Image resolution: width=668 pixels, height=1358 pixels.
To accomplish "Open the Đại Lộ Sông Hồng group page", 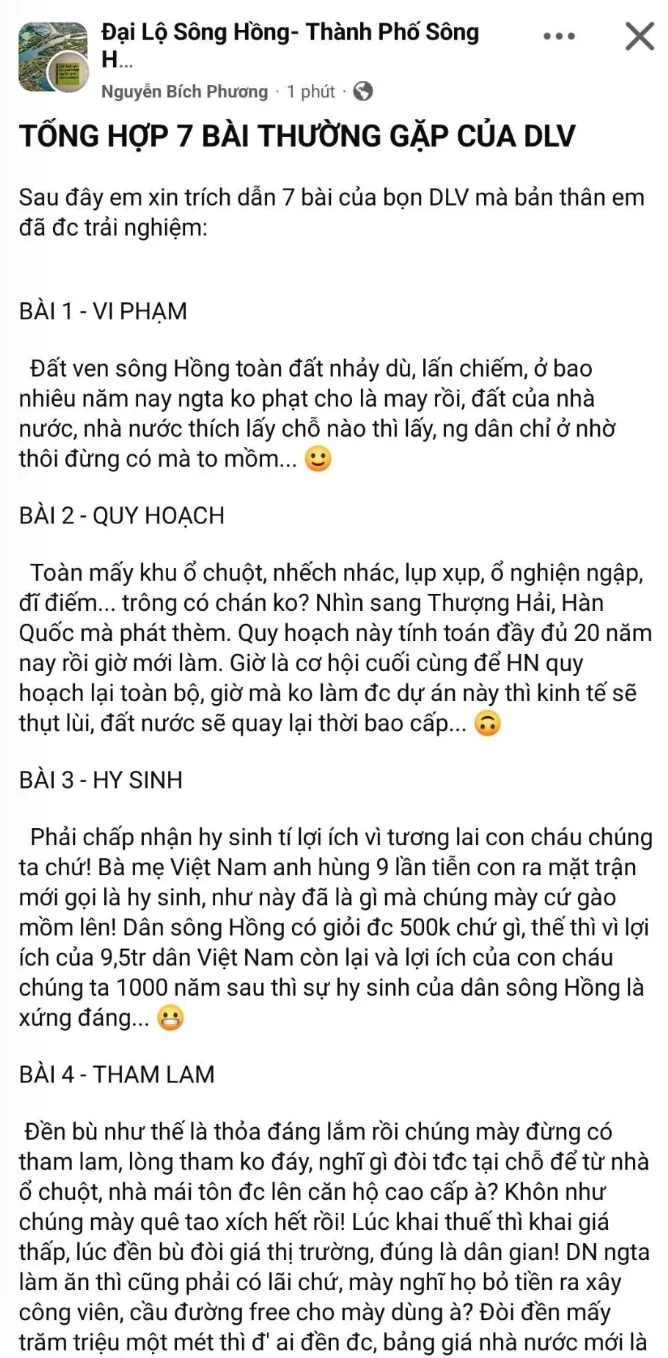I will click(x=290, y=45).
